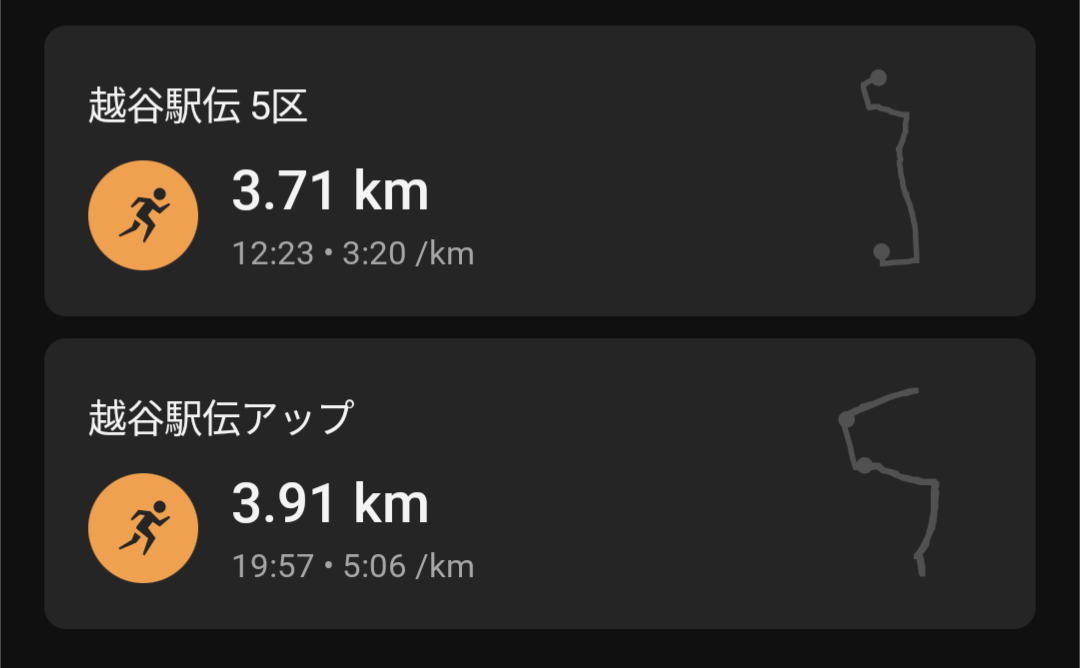1080x668 pixels.
Task: Open the 越谷駅伝アップ activity card
Action: pos(539,484)
